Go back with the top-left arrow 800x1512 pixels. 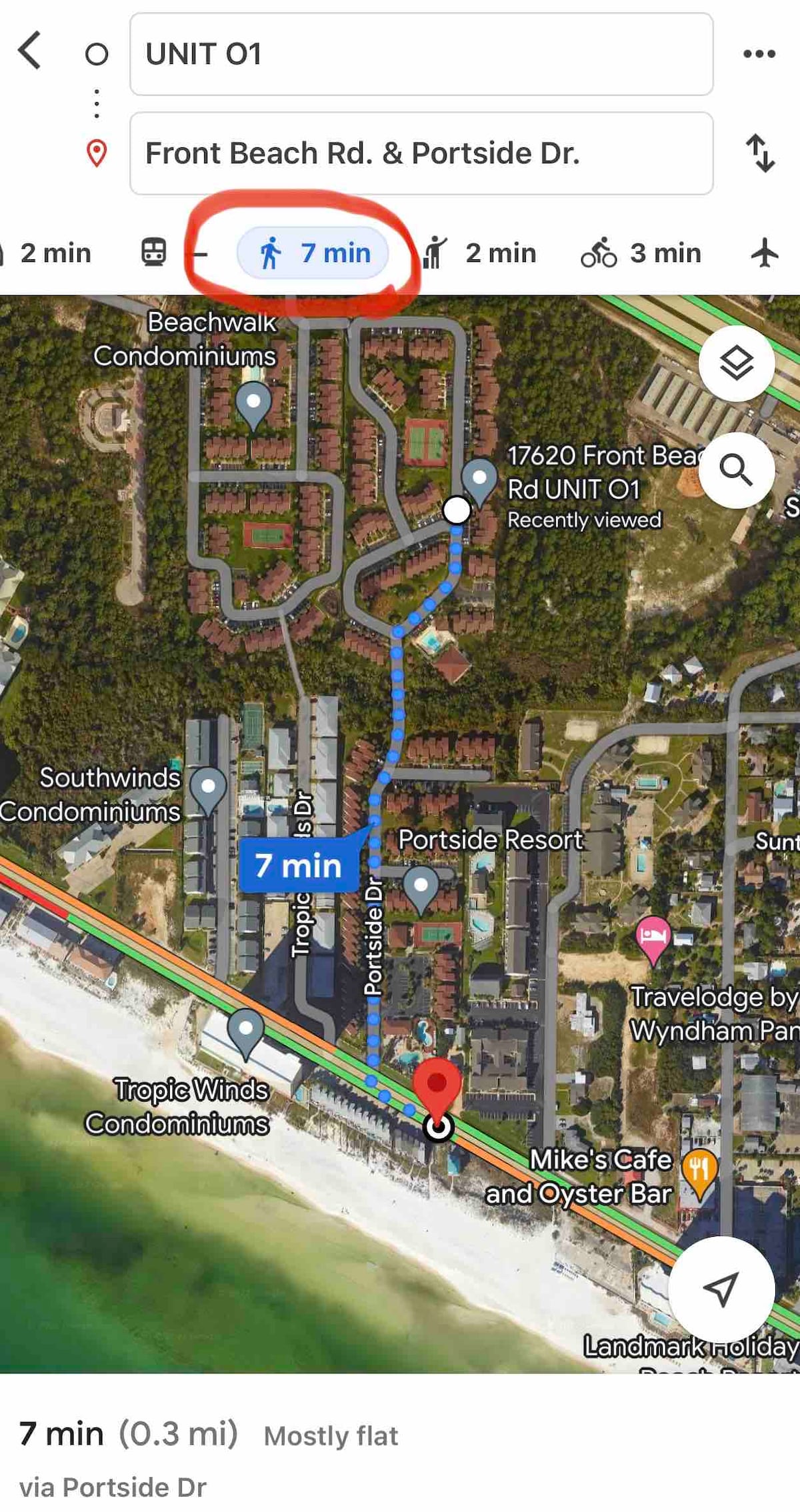click(29, 50)
